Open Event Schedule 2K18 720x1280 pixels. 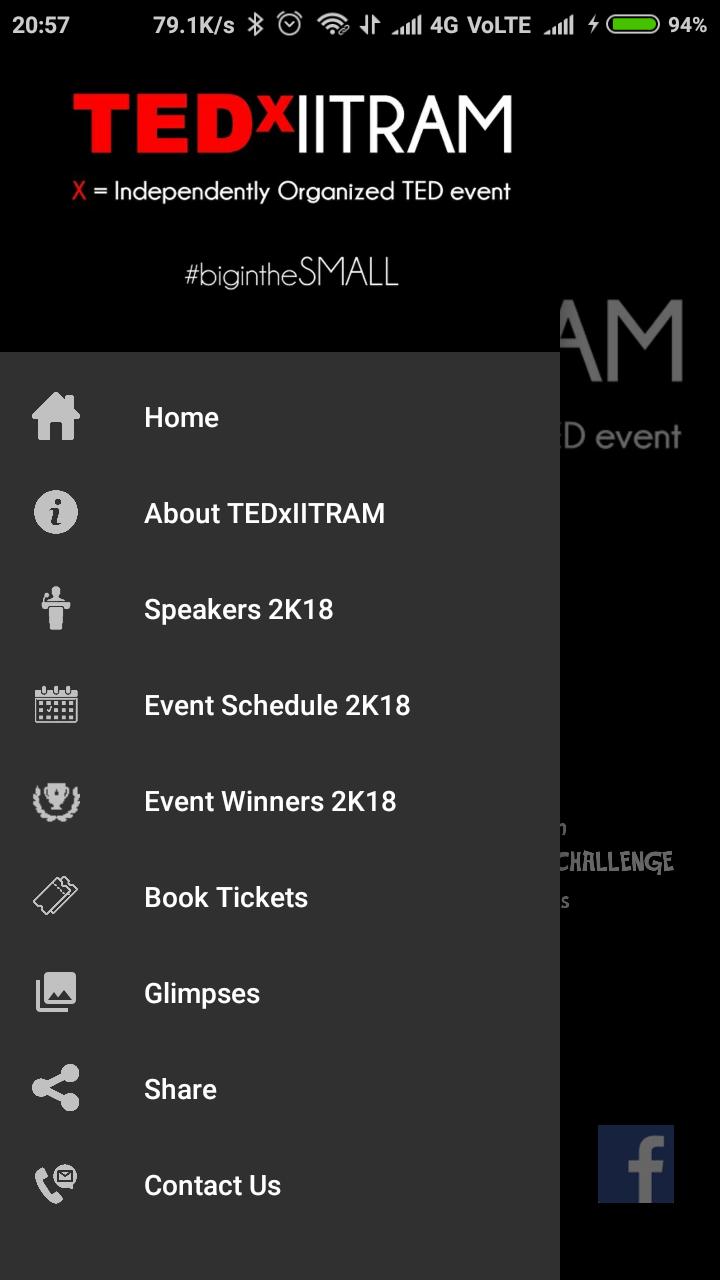click(277, 705)
